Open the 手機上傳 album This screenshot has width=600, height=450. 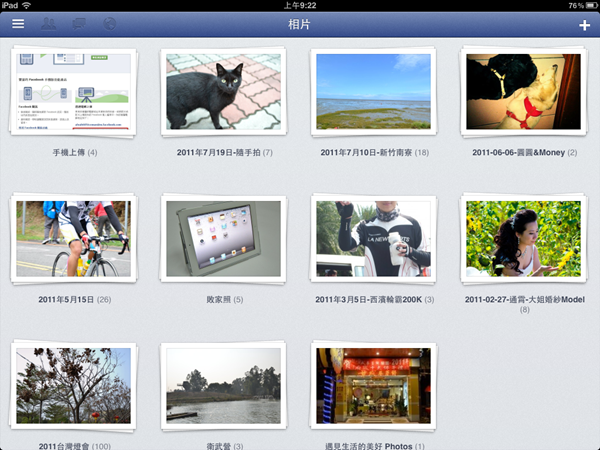pyautogui.click(x=74, y=93)
